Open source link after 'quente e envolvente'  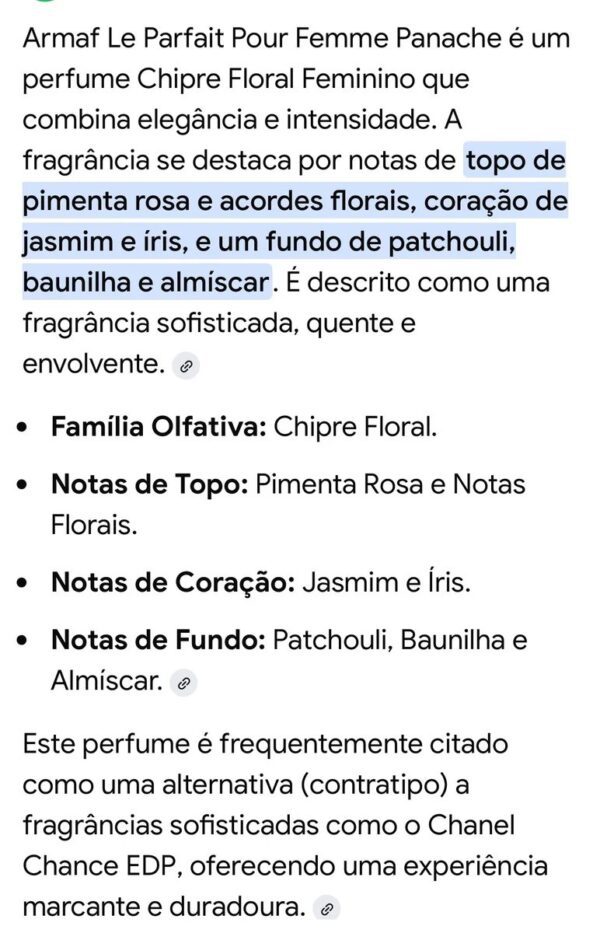pos(185,367)
